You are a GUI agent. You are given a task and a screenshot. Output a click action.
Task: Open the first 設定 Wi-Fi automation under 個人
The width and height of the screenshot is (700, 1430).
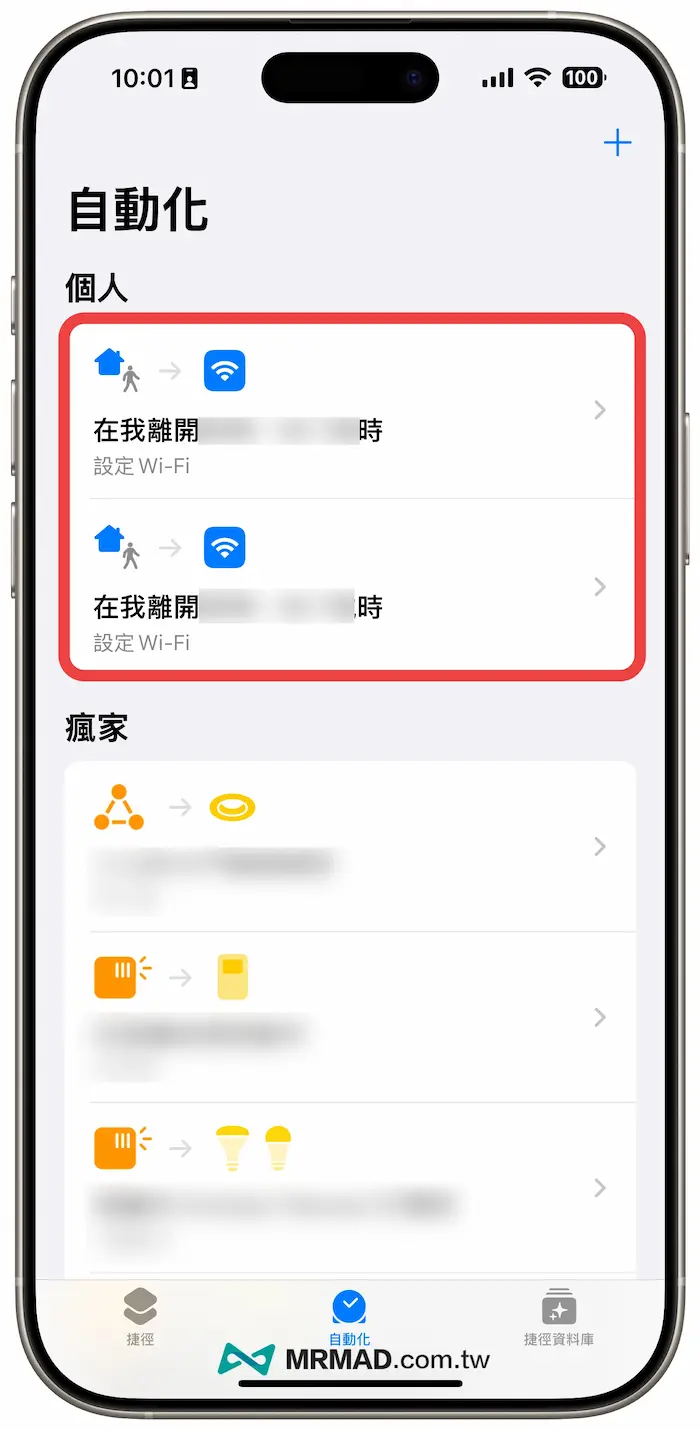point(348,411)
